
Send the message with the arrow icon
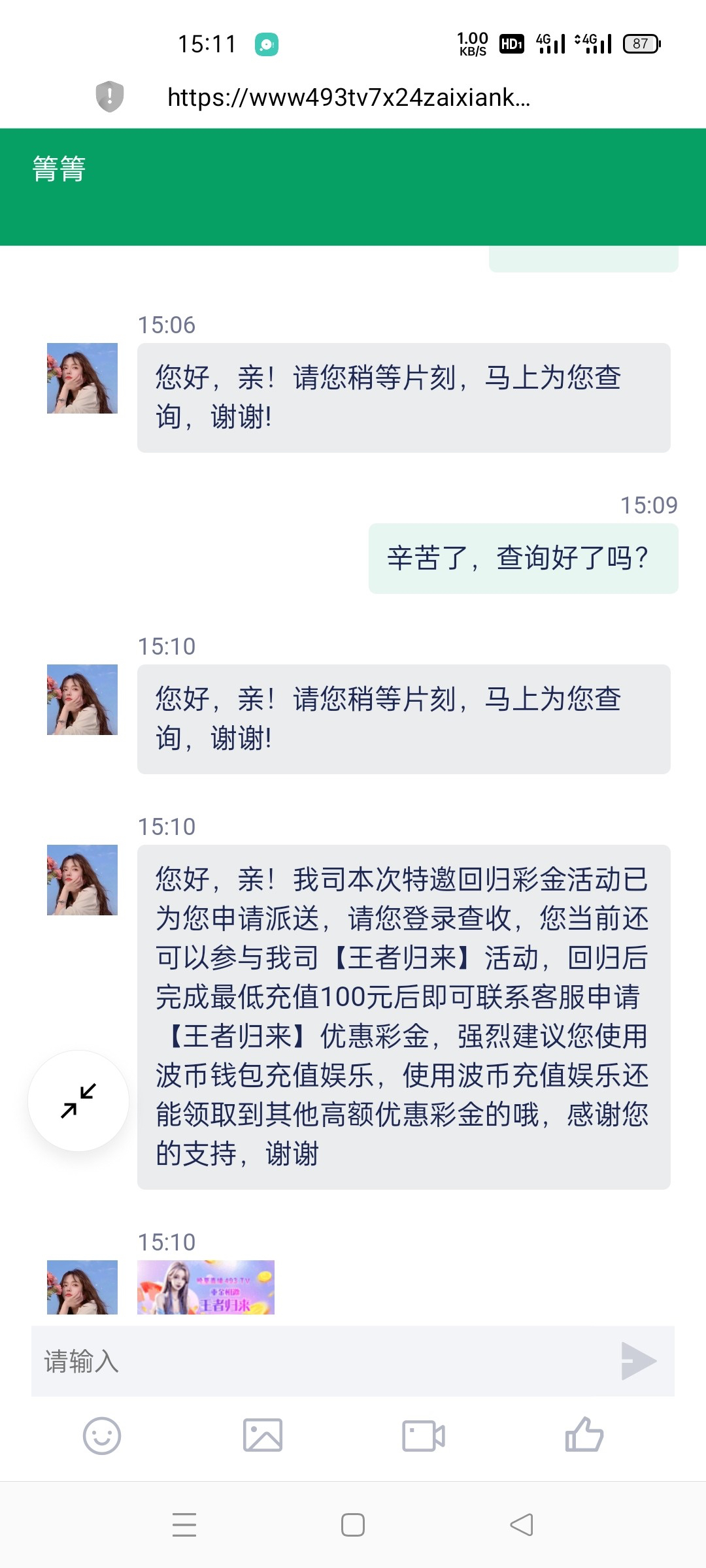coord(639,1362)
